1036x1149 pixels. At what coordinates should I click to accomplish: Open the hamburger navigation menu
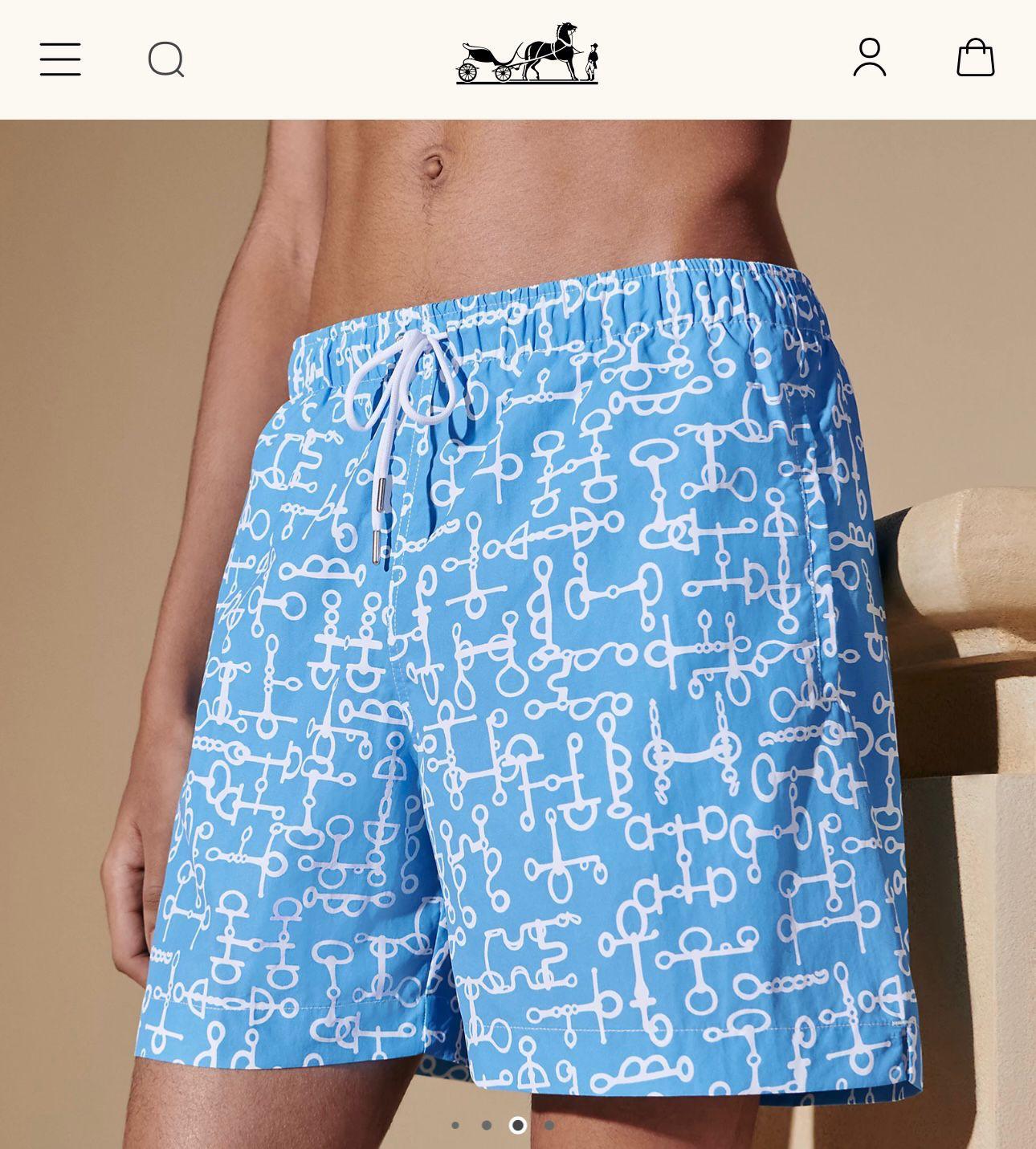tap(60, 59)
